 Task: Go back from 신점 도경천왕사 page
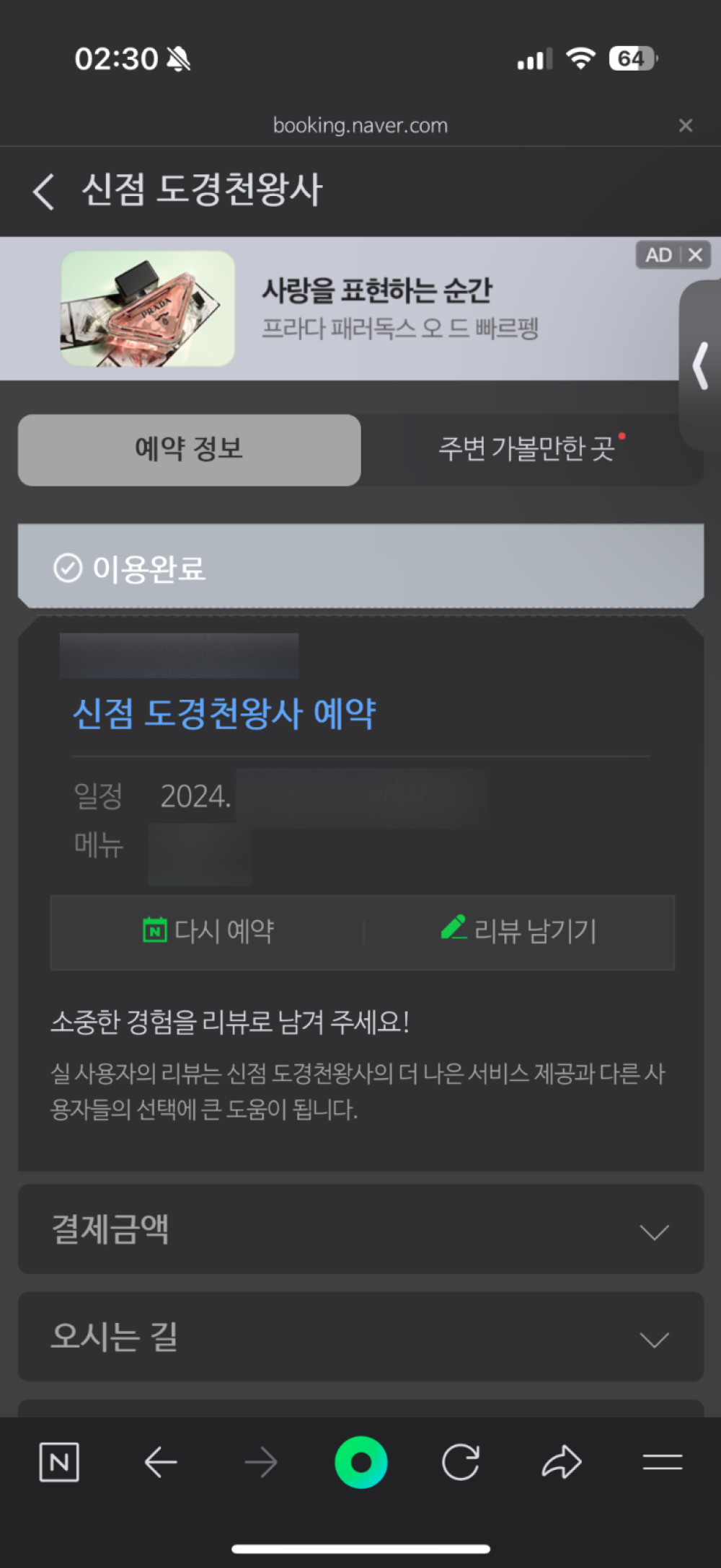pyautogui.click(x=43, y=192)
